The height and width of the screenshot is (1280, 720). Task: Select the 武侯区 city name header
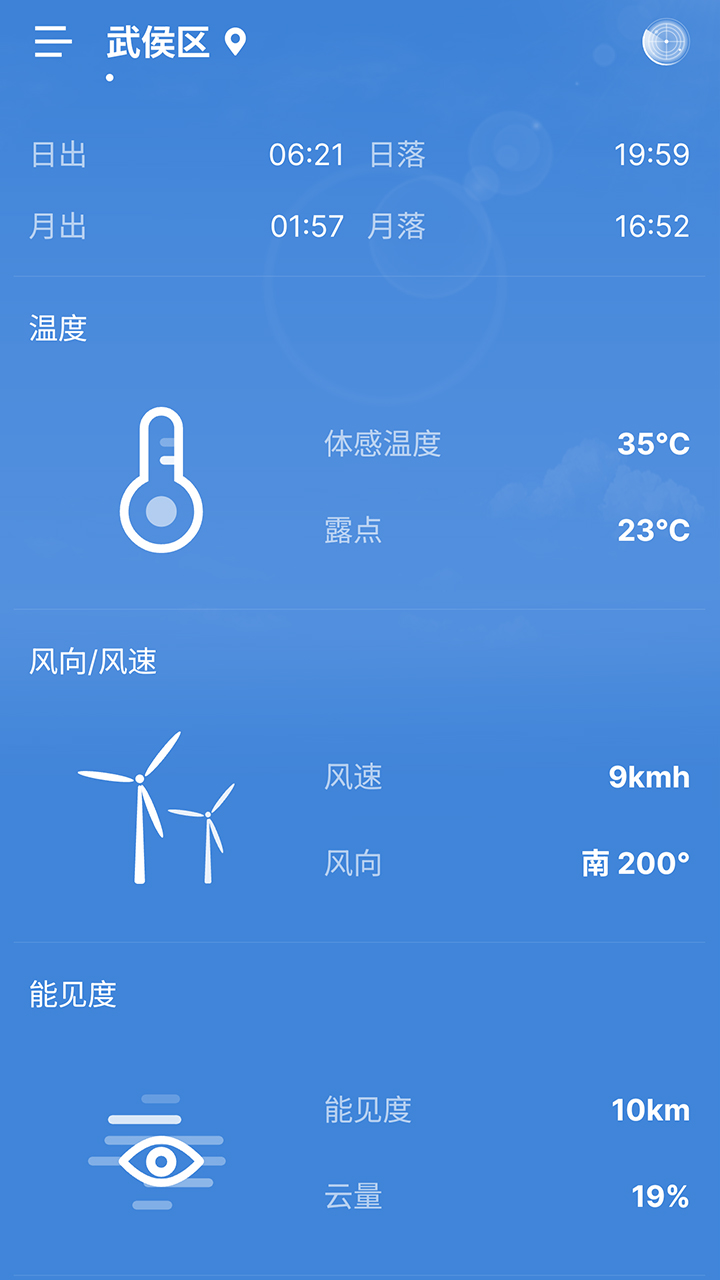click(x=160, y=42)
